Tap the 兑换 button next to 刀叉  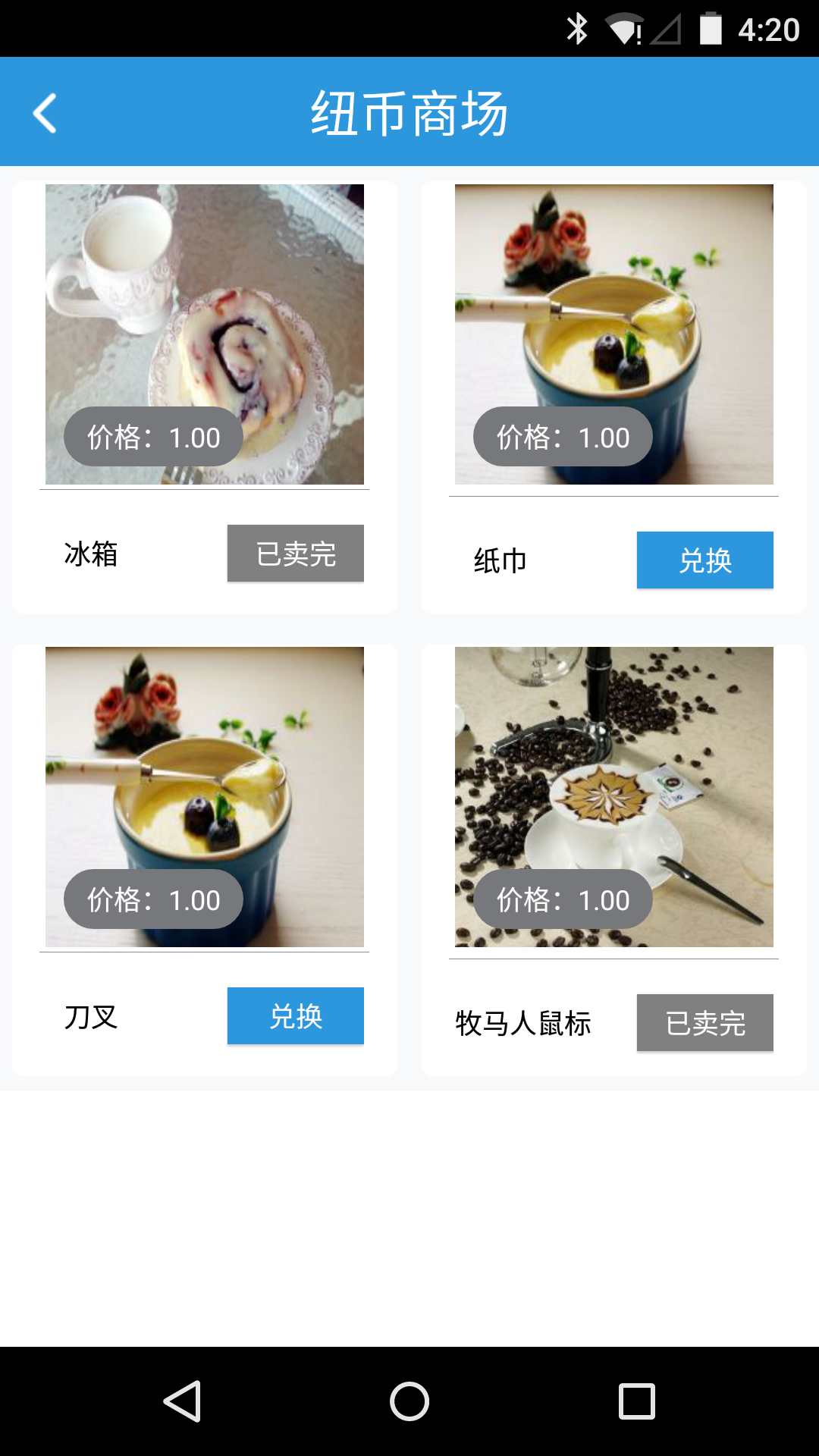(295, 1015)
